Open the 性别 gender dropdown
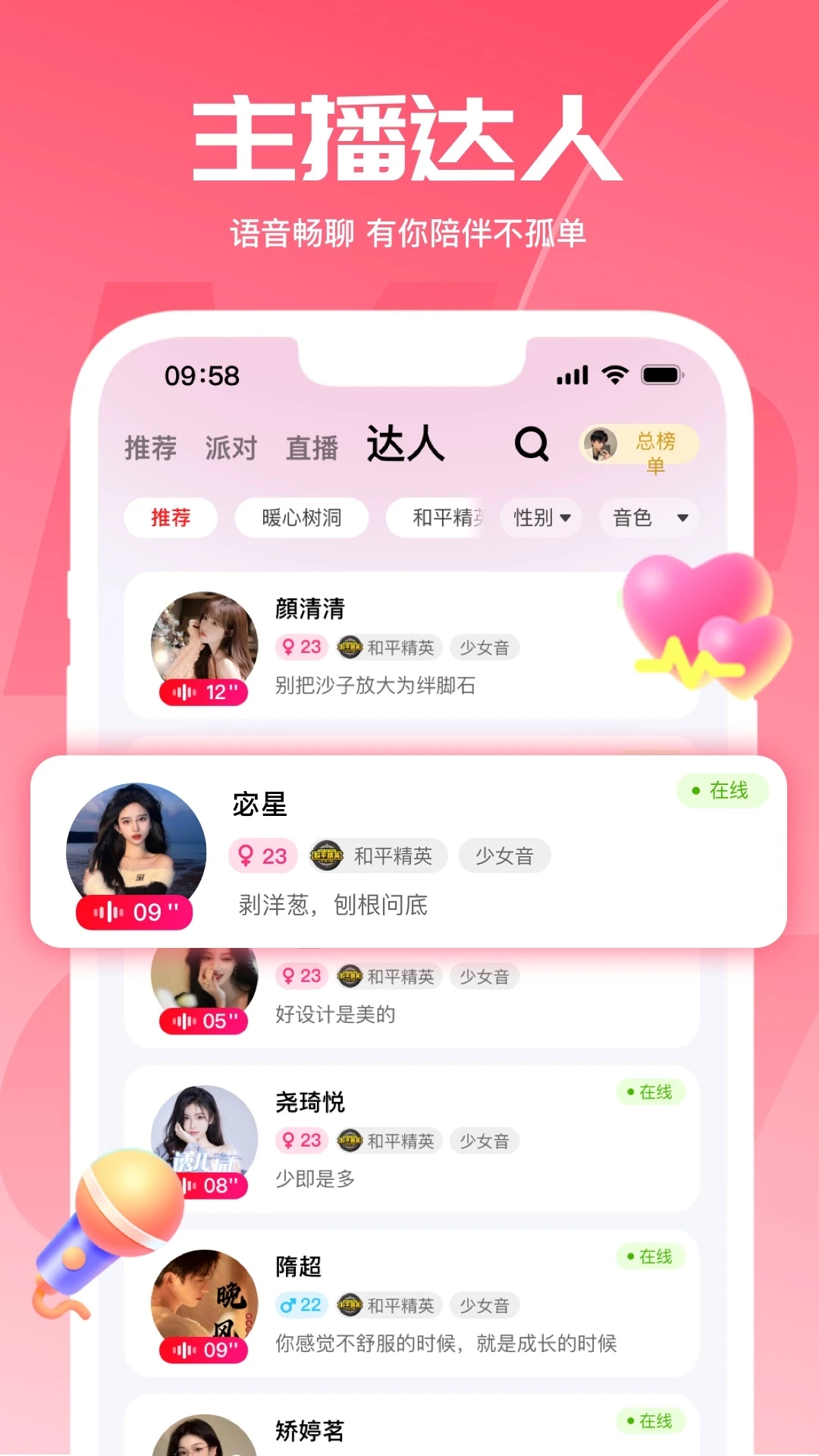819x1456 pixels. point(540,518)
